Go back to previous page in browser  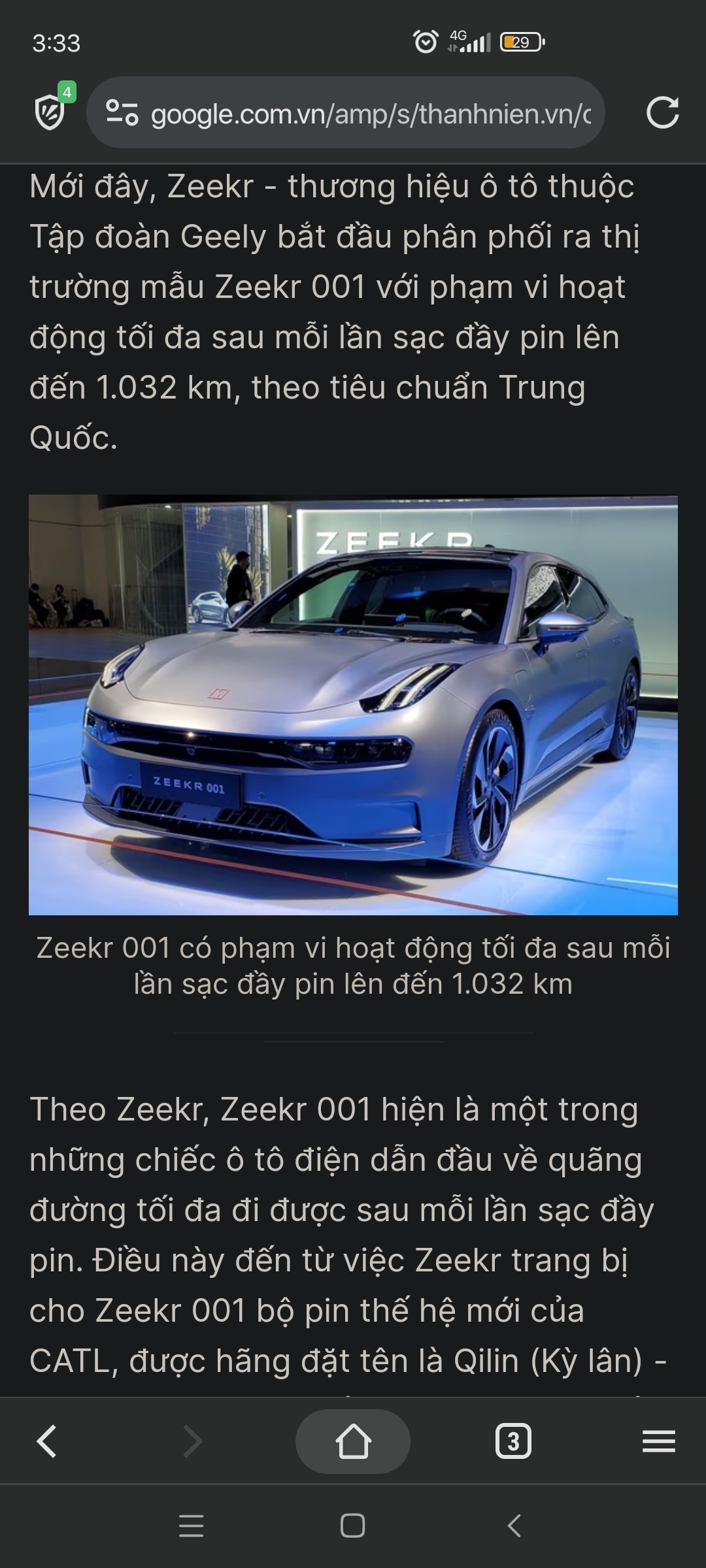(x=47, y=1441)
